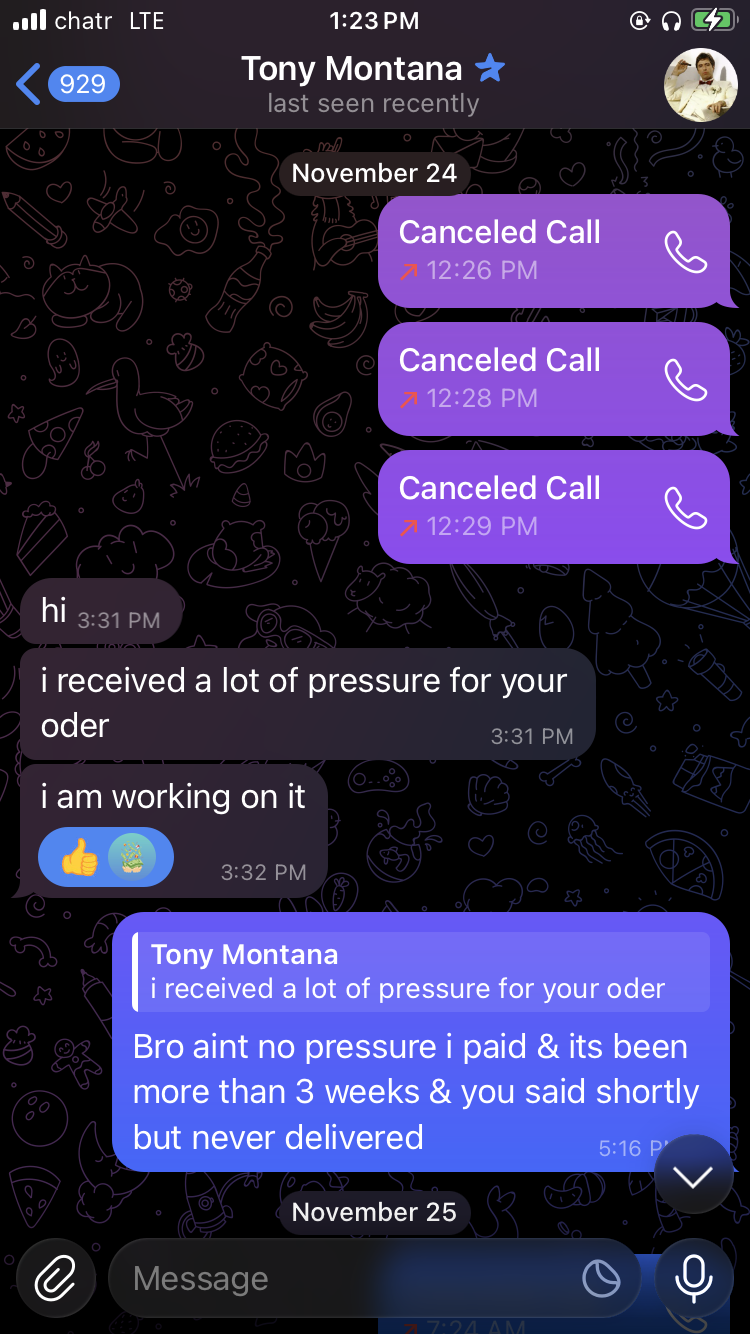Viewport: 750px width, 1334px height.
Task: Open the sticker panel in message field
Action: pyautogui.click(x=601, y=1278)
